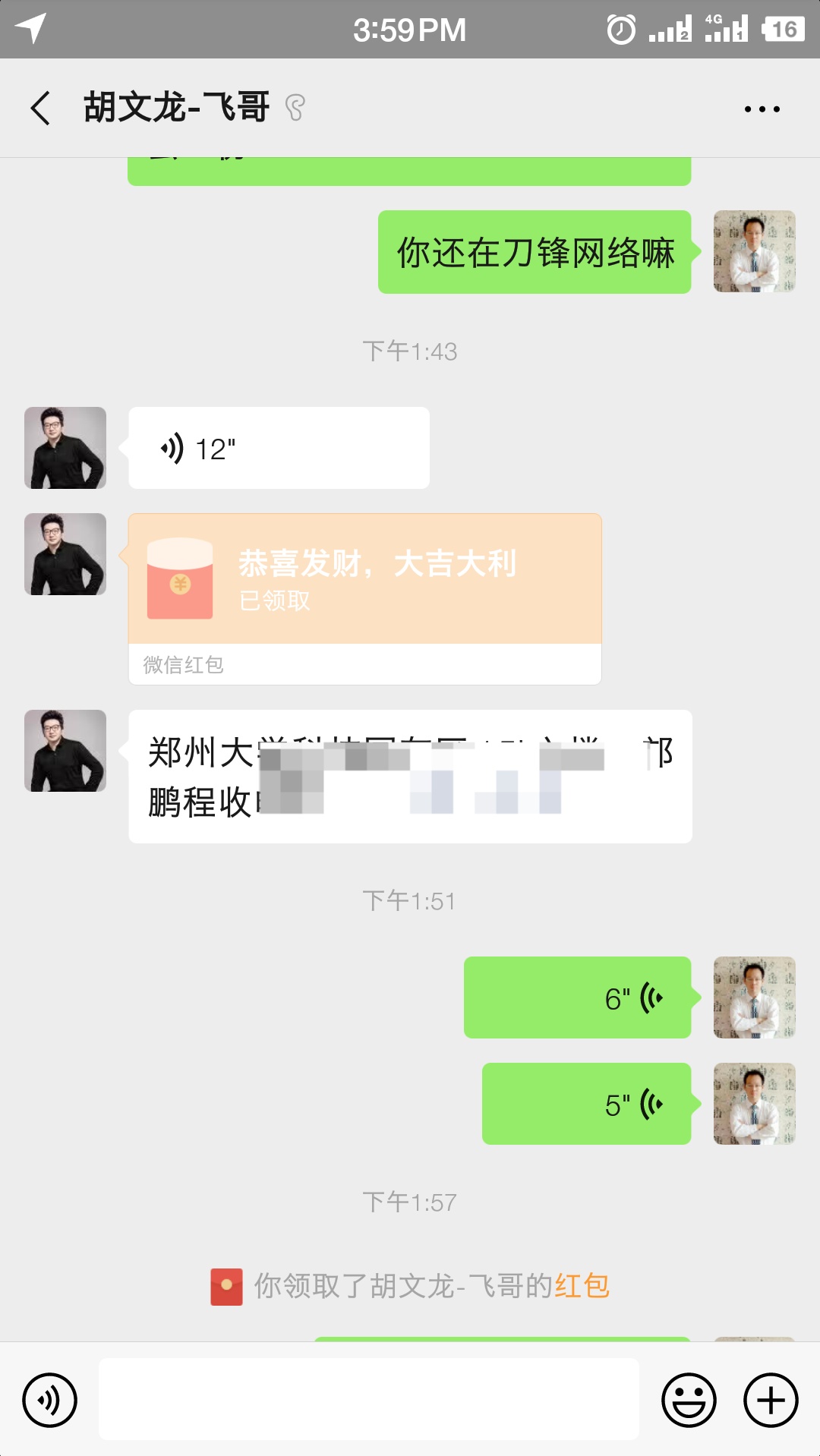Open the 你还在刀锋网络嘛 message bubble
This screenshot has width=820, height=1456.
535,252
